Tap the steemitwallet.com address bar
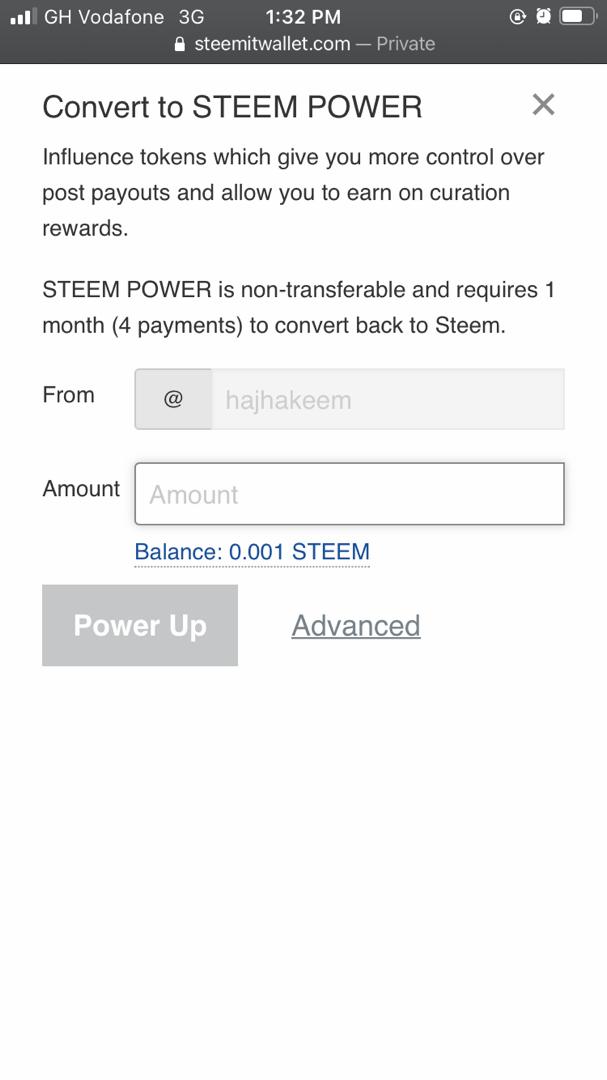 pyautogui.click(x=304, y=44)
